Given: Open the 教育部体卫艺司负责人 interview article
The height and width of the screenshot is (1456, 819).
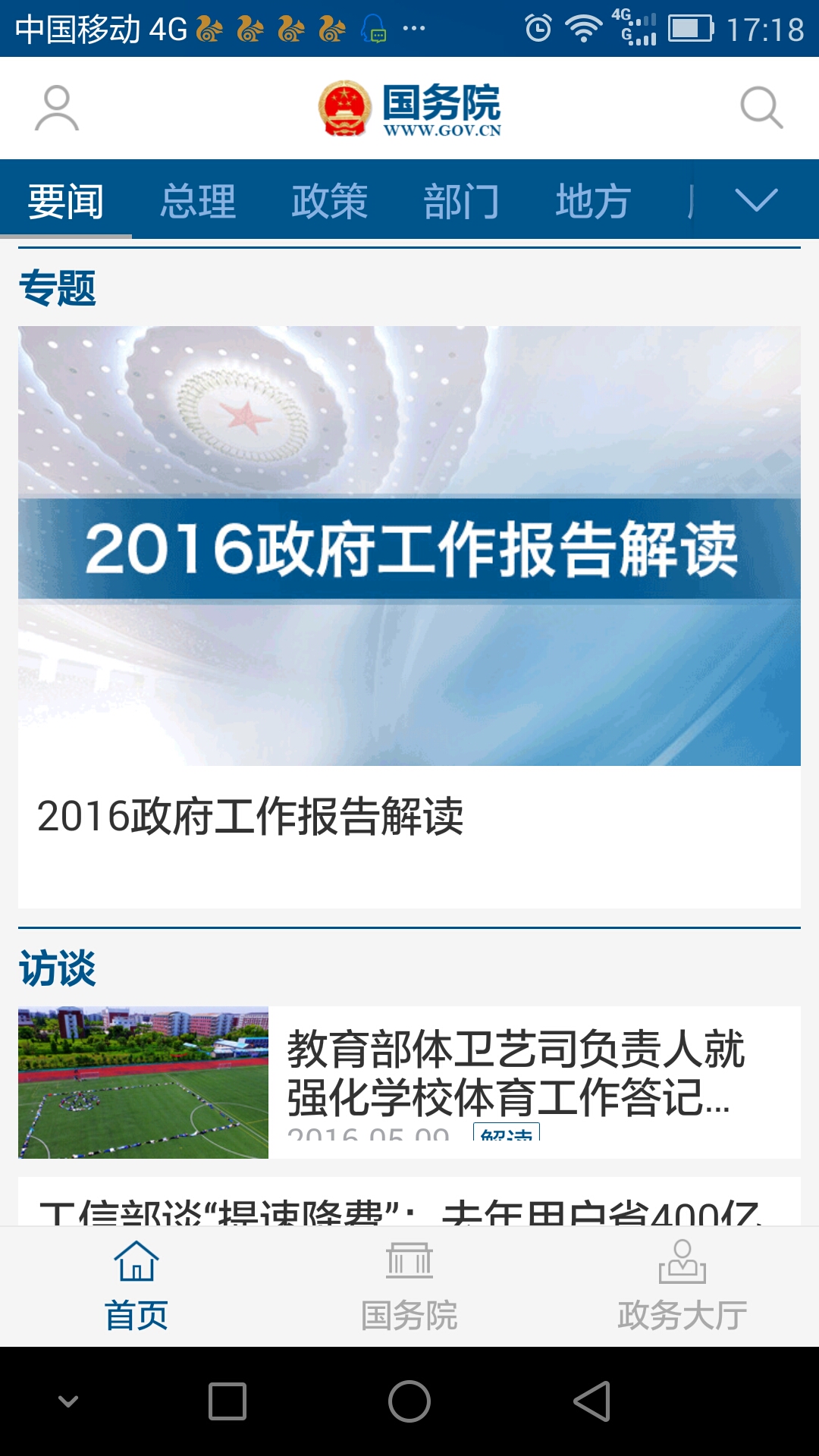Looking at the screenshot, I should tap(516, 1073).
